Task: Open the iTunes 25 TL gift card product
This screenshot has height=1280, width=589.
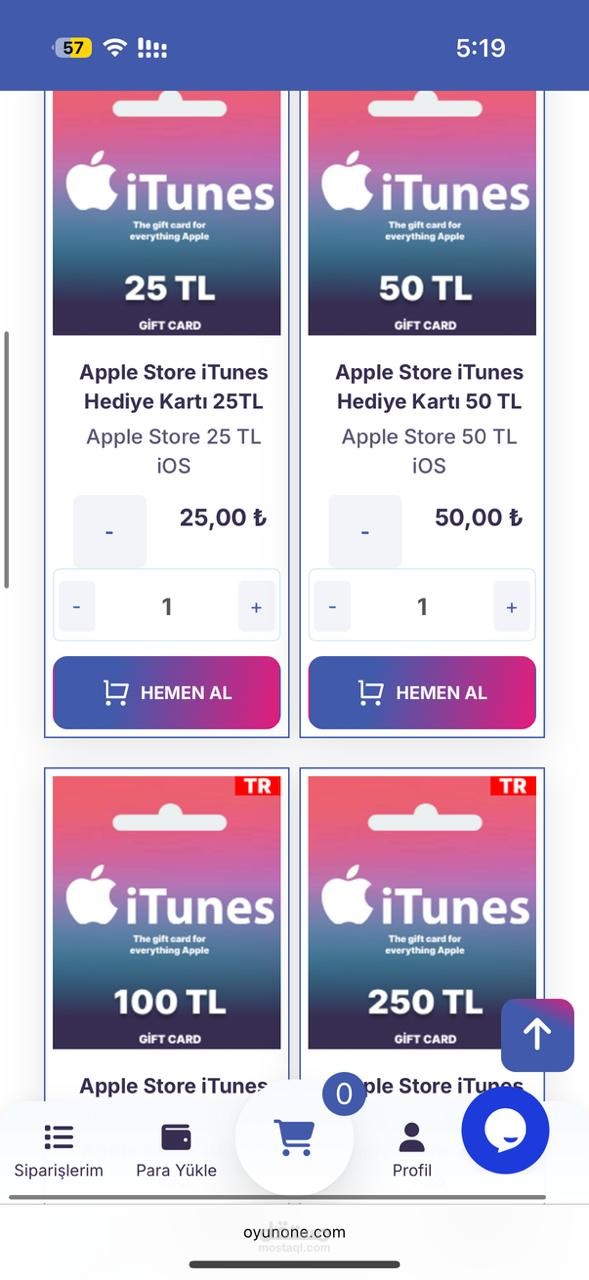Action: pos(167,213)
